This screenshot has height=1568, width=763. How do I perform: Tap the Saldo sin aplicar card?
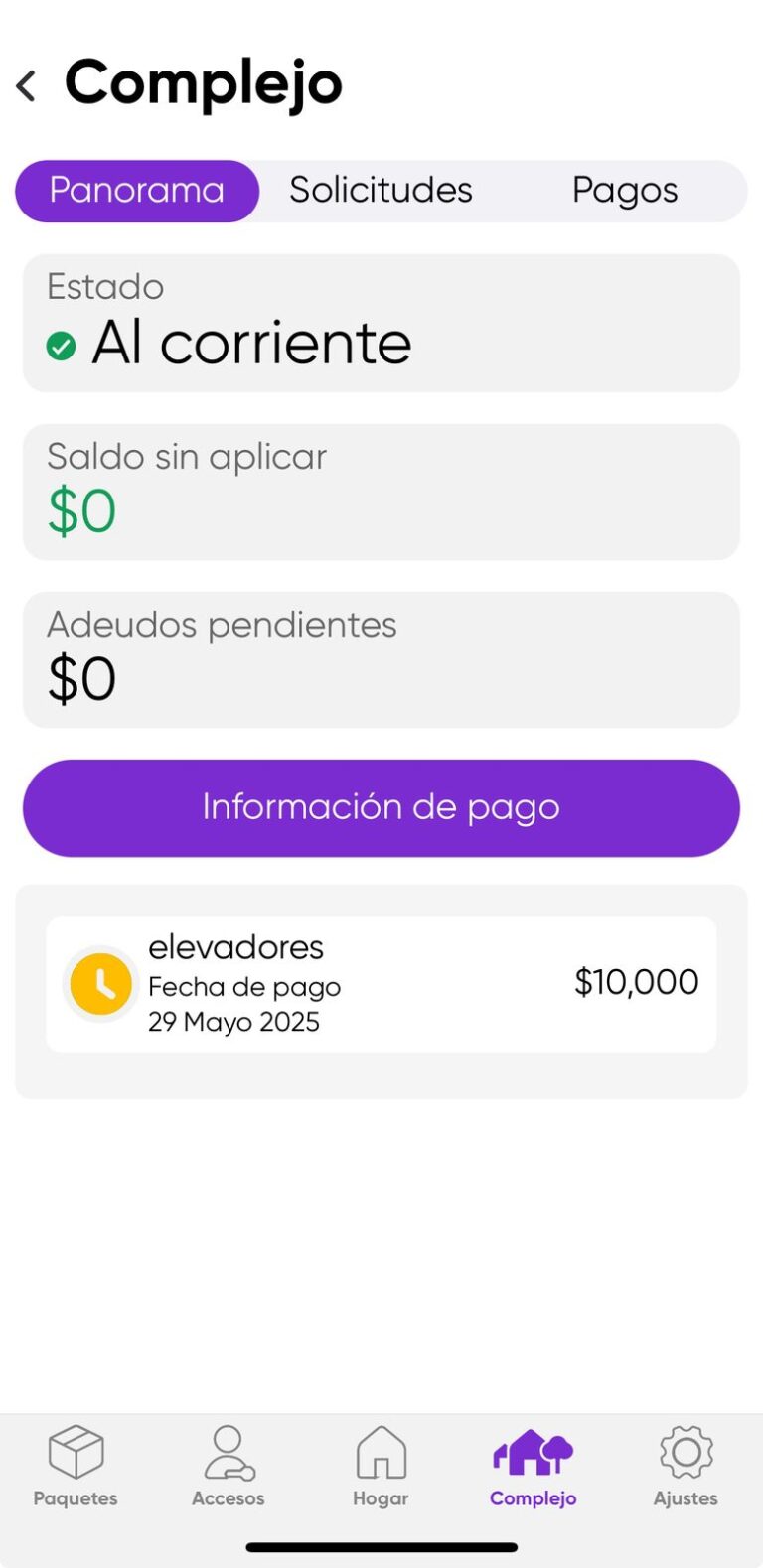point(381,491)
